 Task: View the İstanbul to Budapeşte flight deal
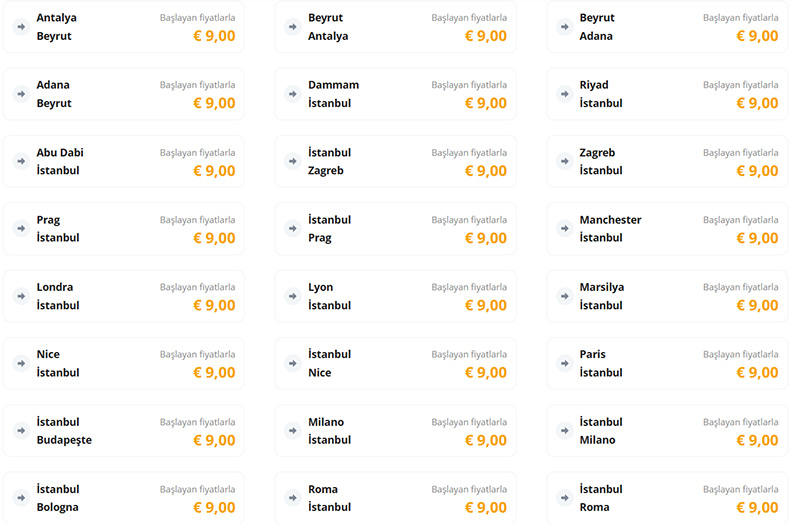tap(124, 431)
